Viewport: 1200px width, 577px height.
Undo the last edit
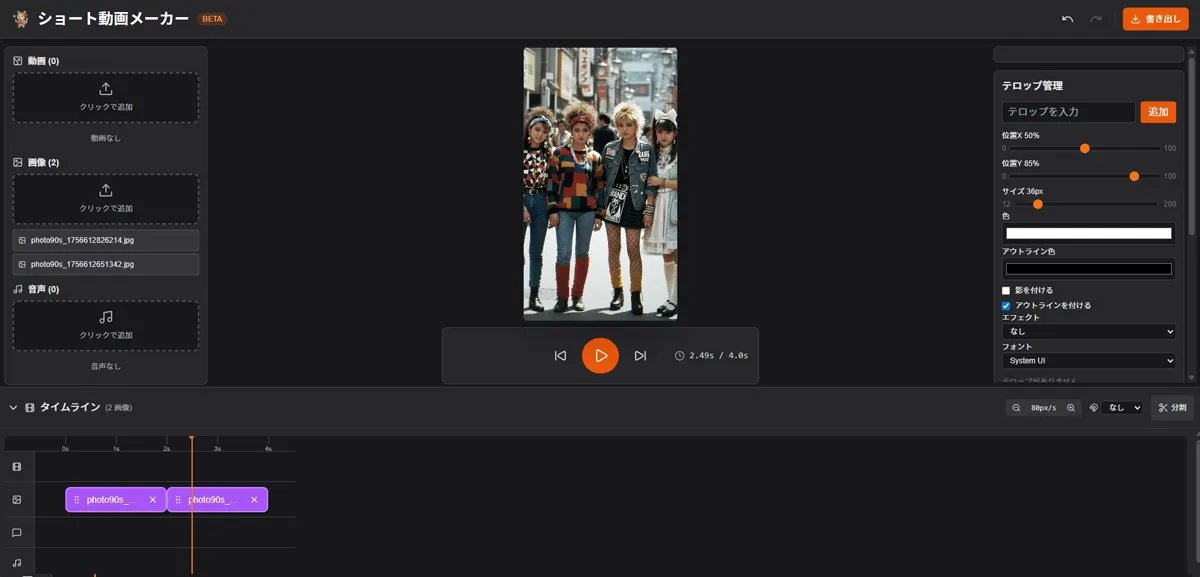click(x=1068, y=18)
